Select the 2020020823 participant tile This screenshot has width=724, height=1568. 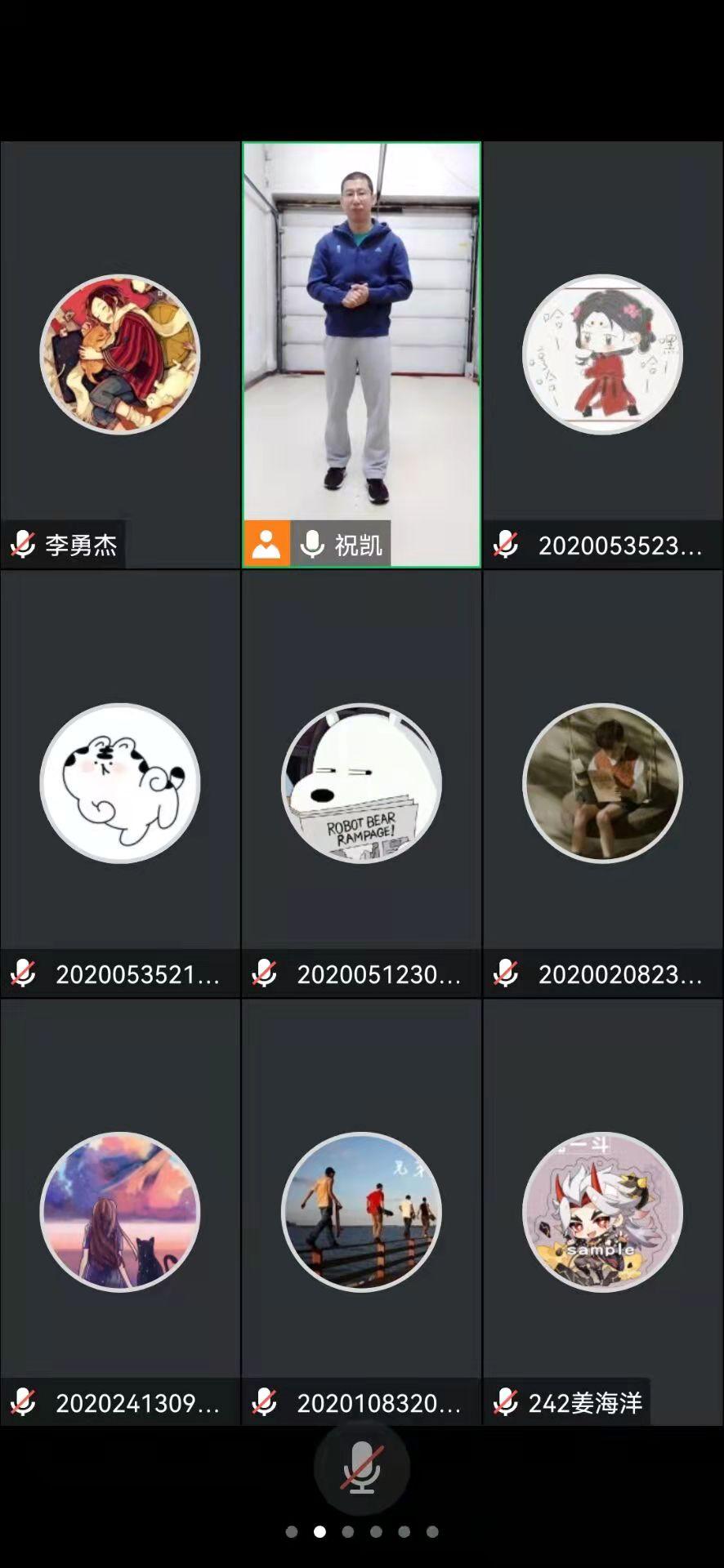[x=602, y=782]
